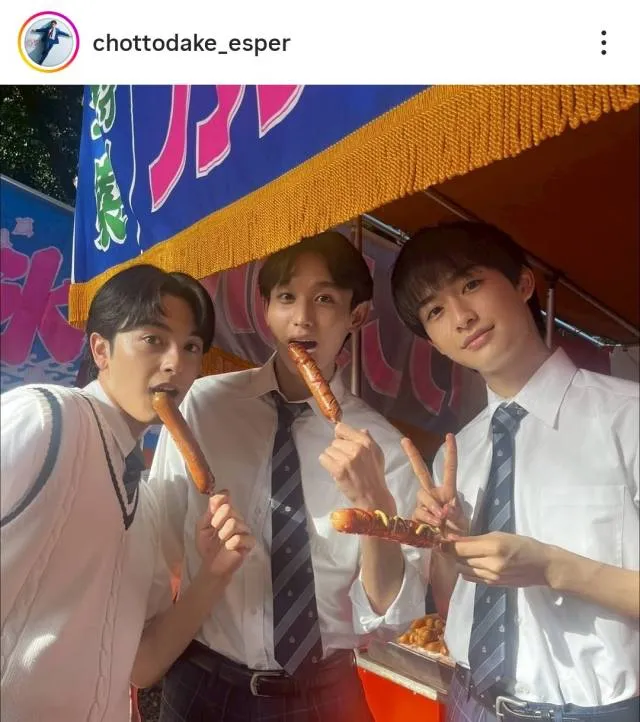Tap the chottodake_esper username
Screen dimensions: 640x722
(191, 43)
